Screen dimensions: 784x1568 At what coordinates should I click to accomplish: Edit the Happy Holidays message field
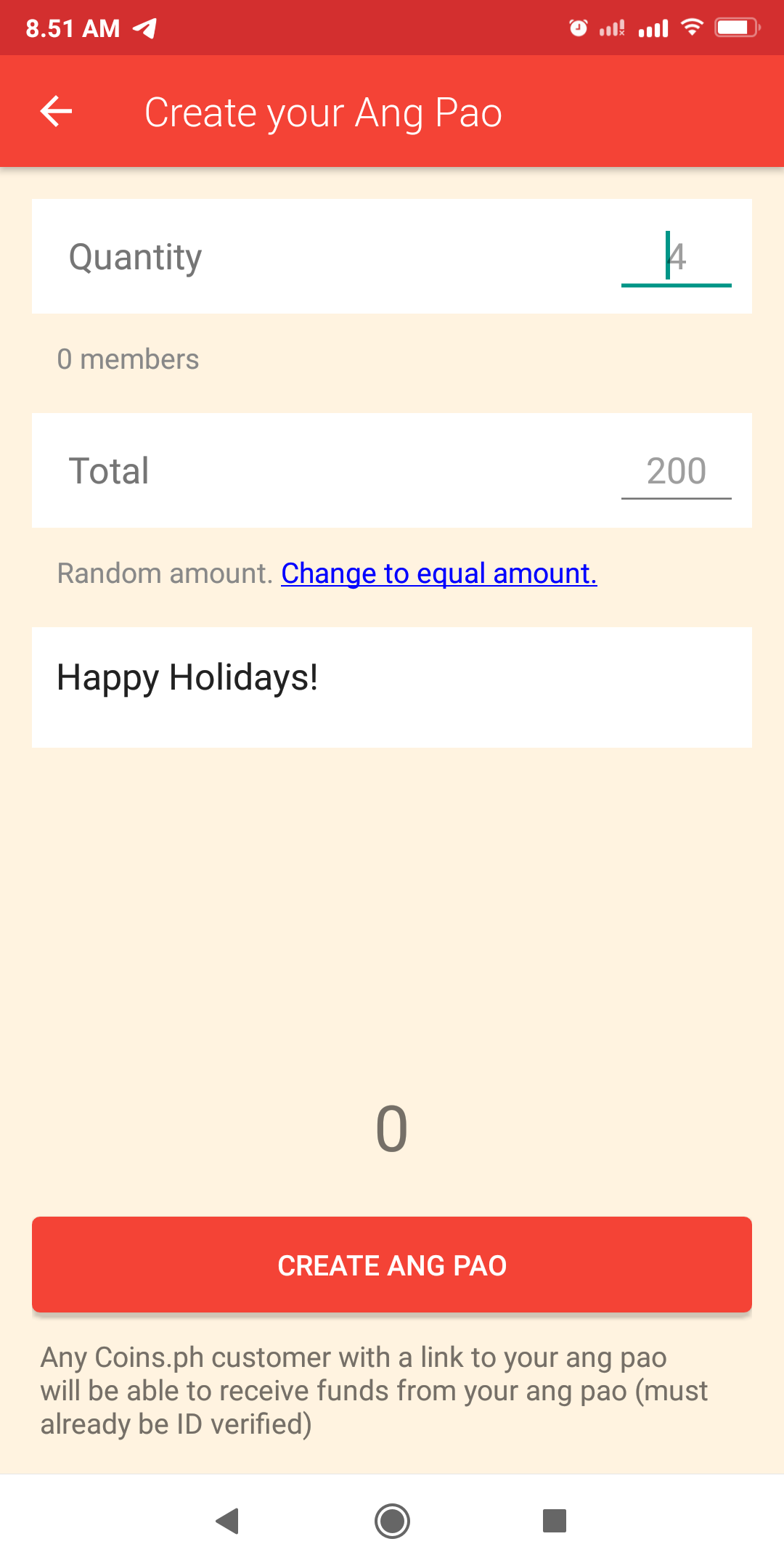(x=392, y=687)
